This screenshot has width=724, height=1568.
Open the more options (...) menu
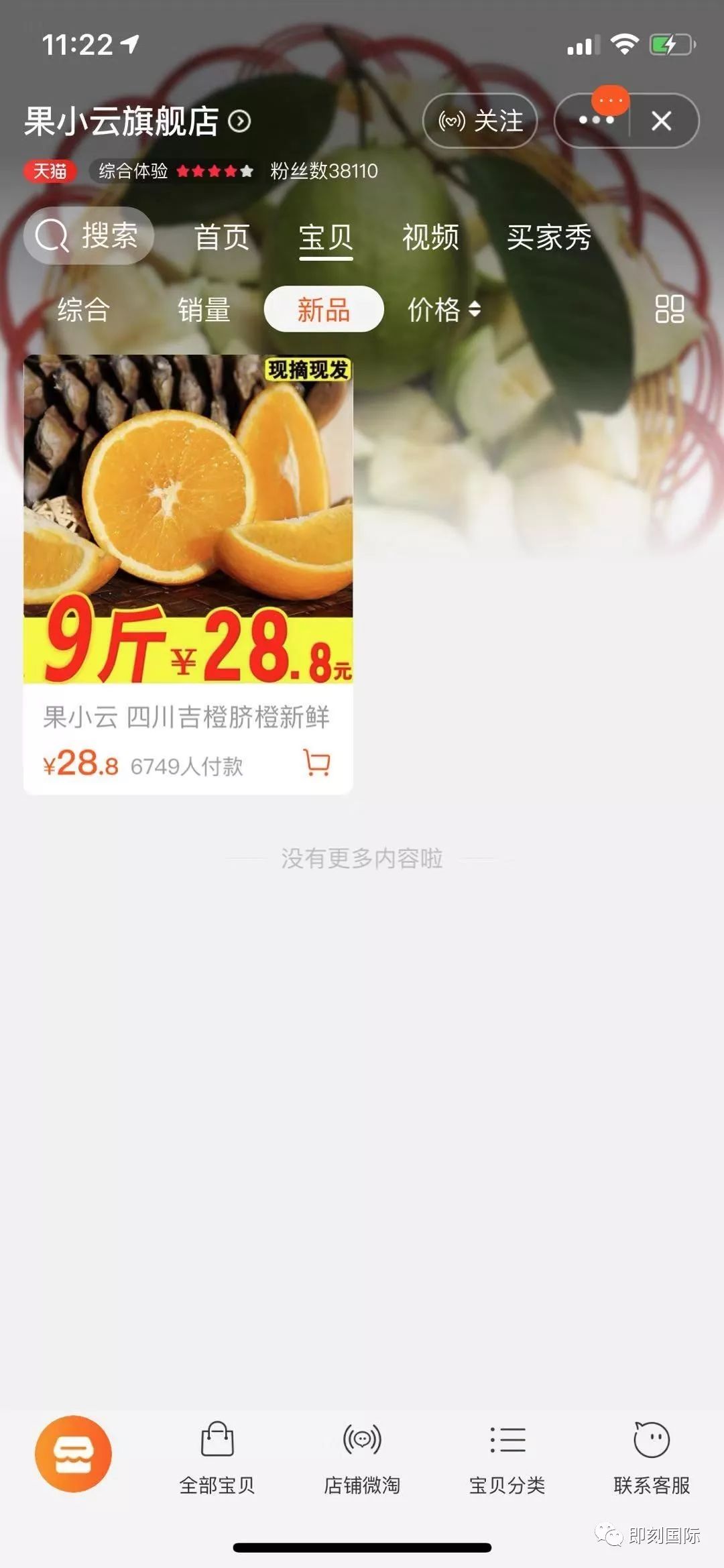click(x=596, y=121)
